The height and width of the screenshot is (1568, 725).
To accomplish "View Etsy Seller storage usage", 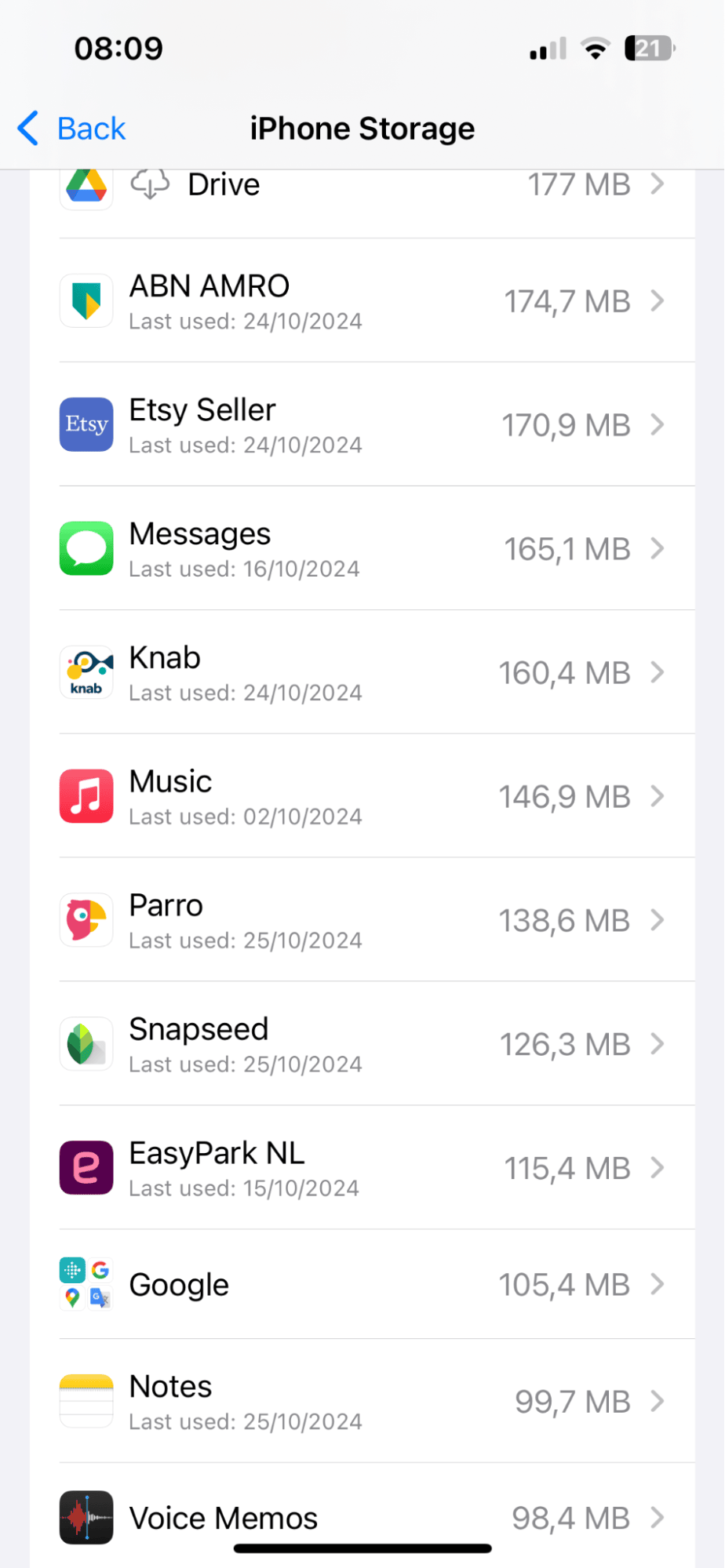I will click(361, 425).
